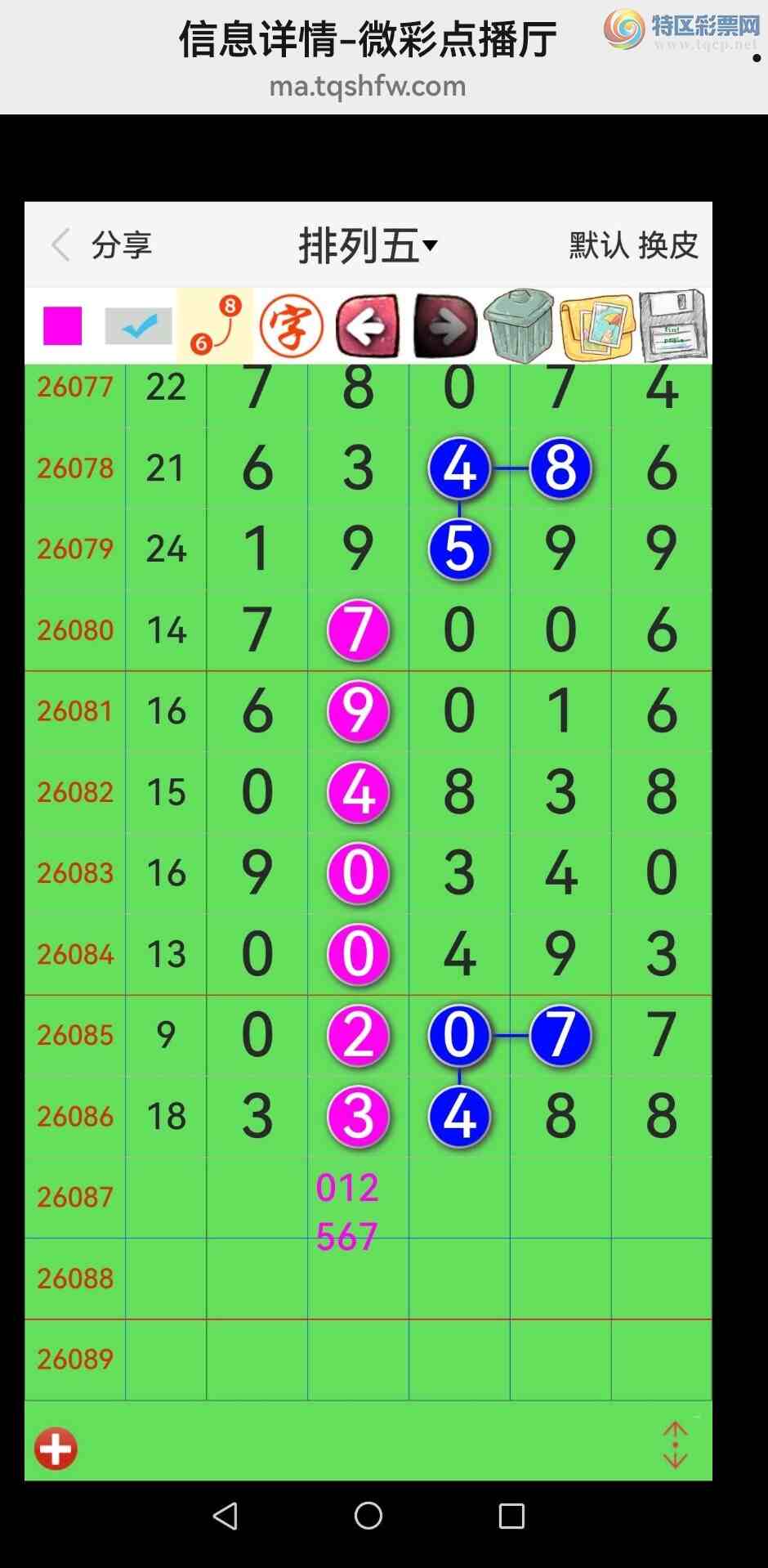This screenshot has width=768, height=1568.
Task: Open the recent apps overview
Action: [511, 1516]
